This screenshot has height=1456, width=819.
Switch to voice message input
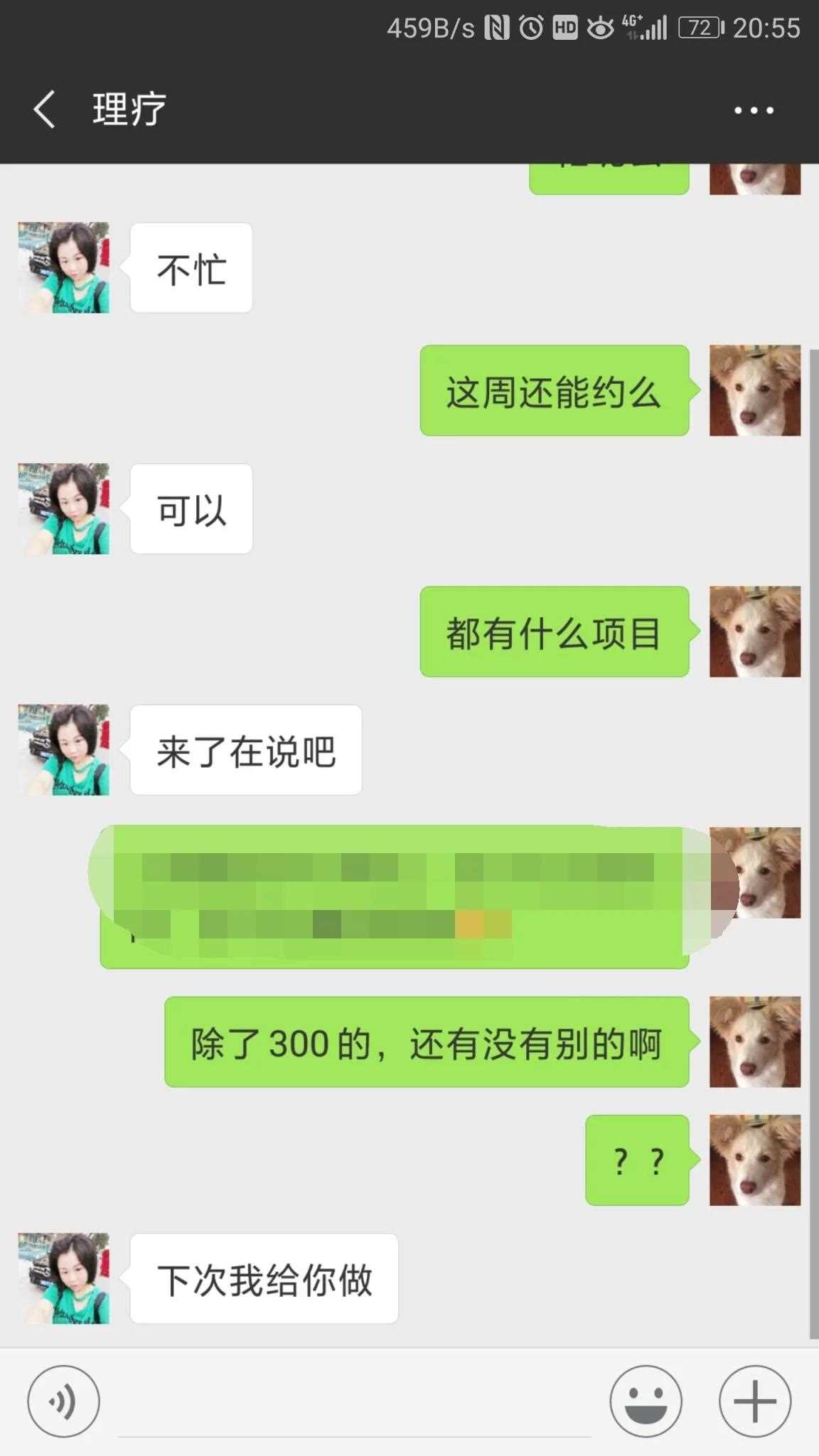(x=64, y=1401)
